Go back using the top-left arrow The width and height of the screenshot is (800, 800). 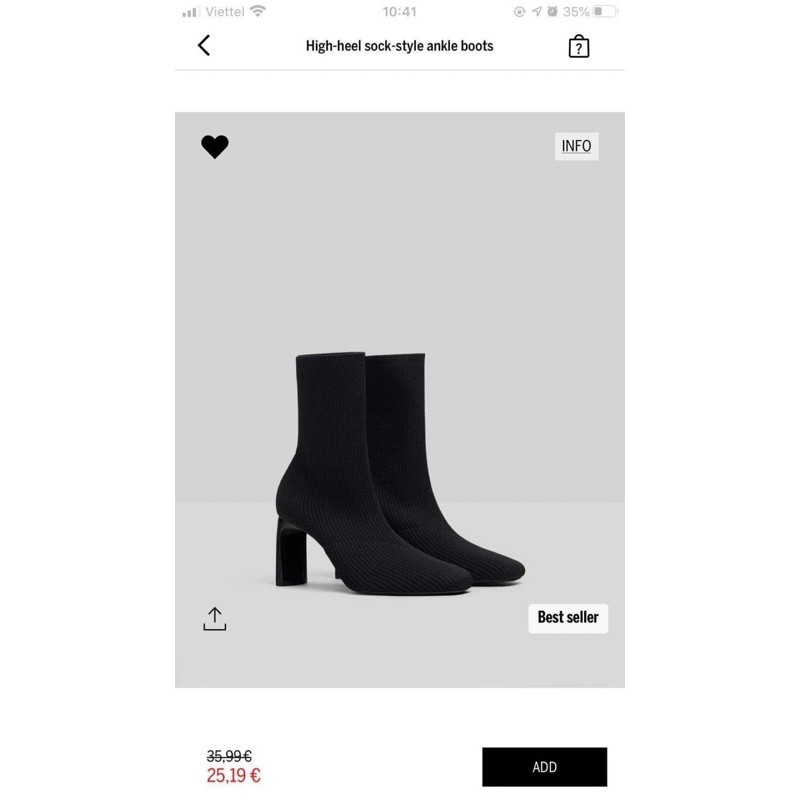click(x=204, y=45)
